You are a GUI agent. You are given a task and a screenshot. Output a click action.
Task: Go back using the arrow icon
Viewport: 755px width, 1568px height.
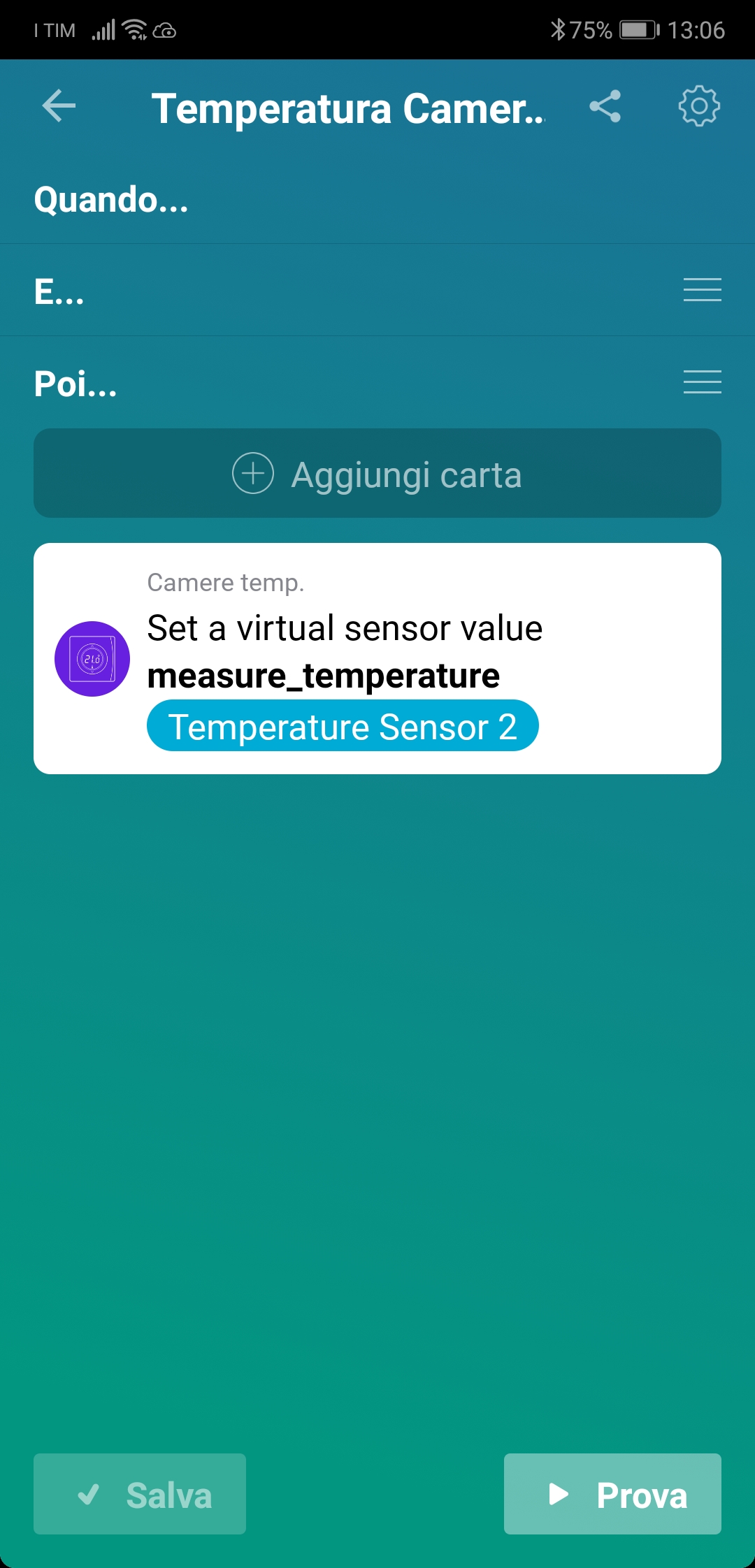[59, 106]
